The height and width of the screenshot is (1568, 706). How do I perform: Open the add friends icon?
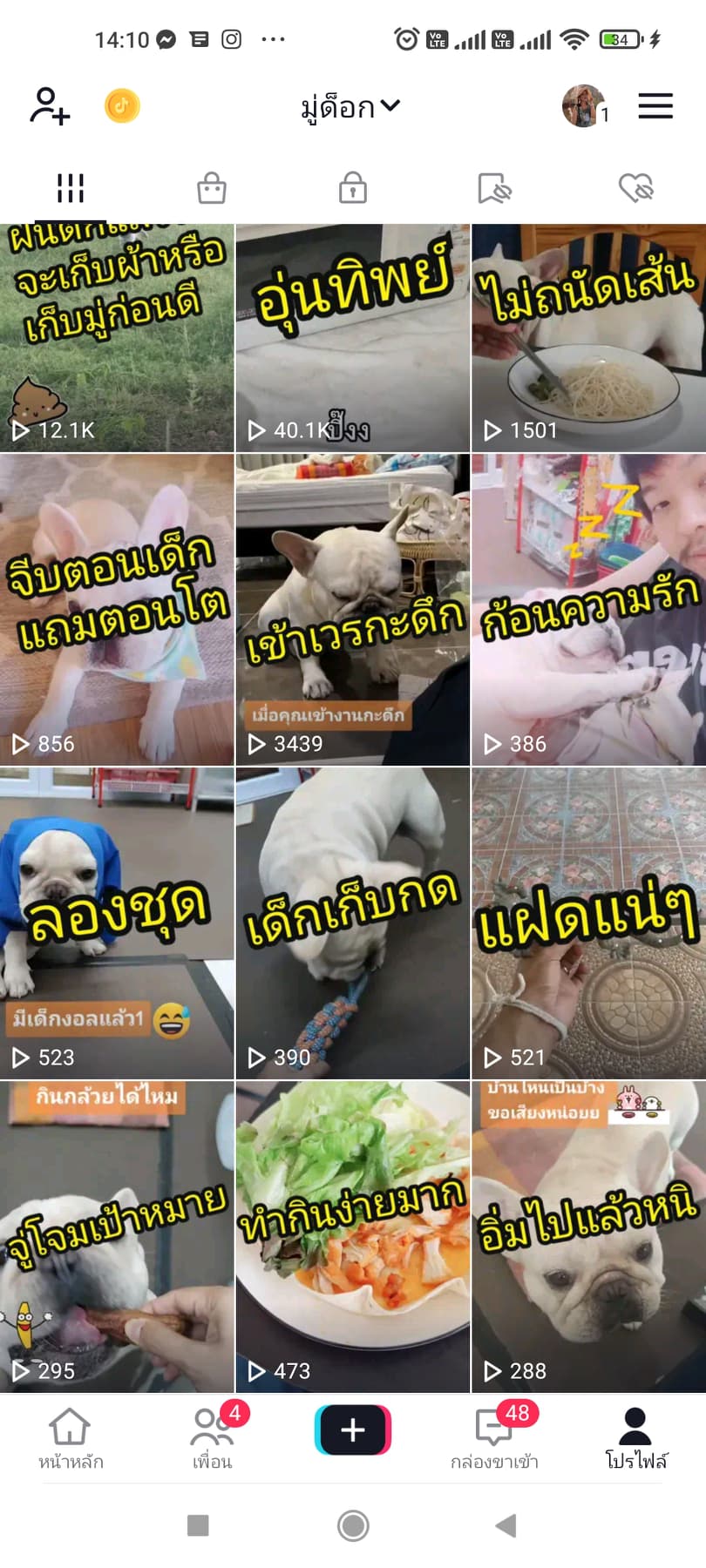tap(50, 106)
